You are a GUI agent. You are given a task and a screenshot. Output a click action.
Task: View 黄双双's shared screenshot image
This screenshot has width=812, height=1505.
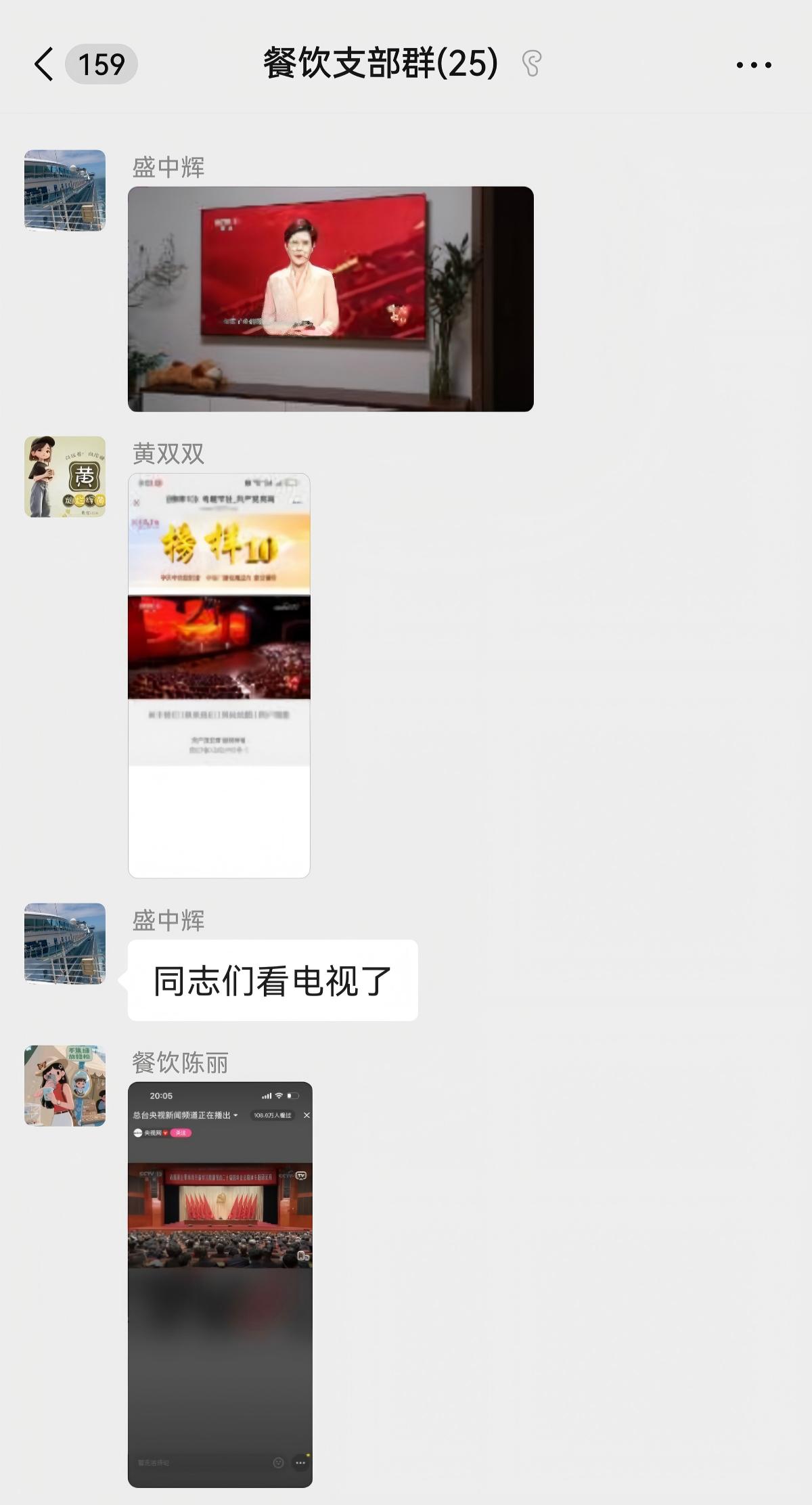pyautogui.click(x=219, y=675)
